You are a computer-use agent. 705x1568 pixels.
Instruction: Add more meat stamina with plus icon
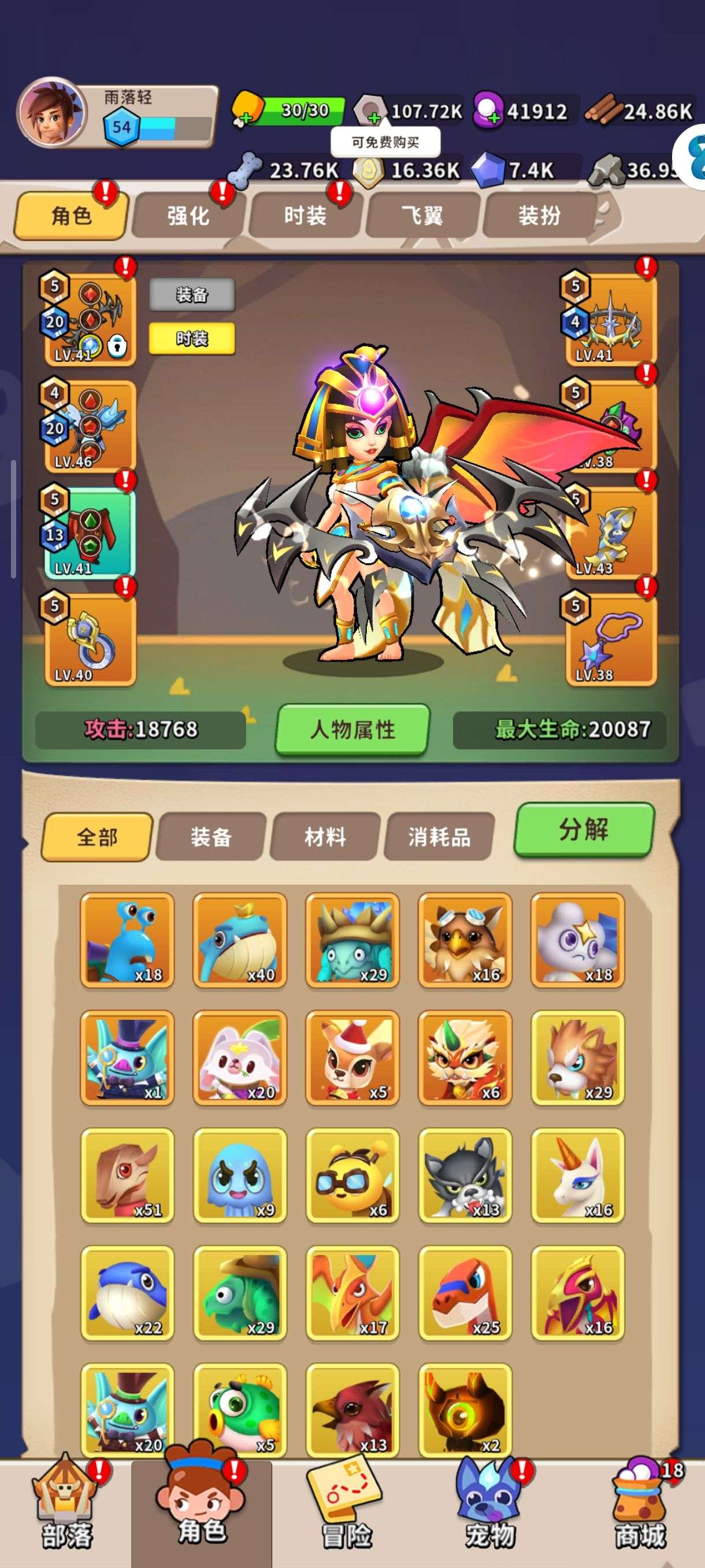245,116
